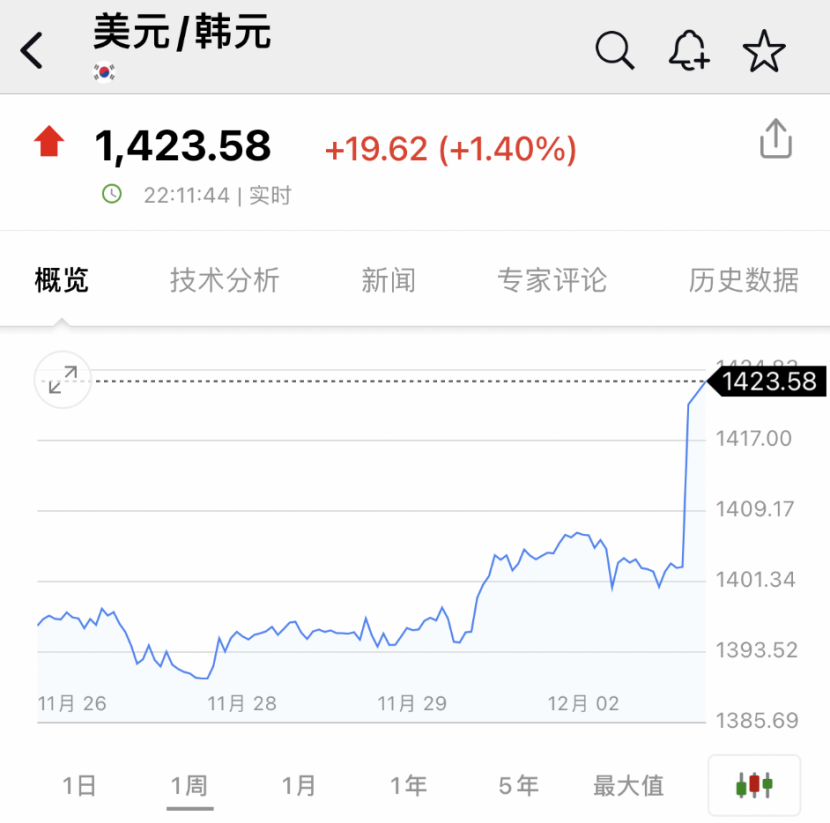Select the 1日 chart range
Screen dimensions: 830x823
point(80,786)
